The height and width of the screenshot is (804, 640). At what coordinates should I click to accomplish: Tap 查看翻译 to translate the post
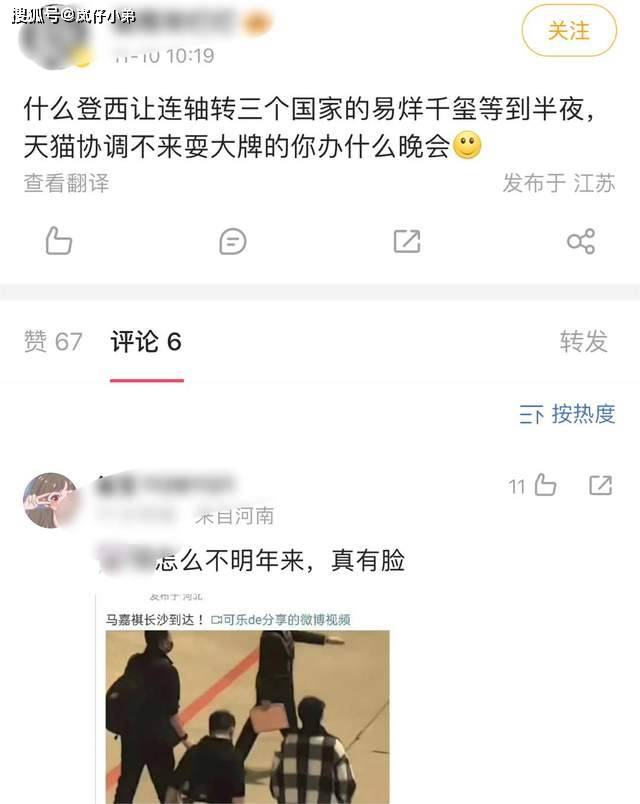pyautogui.click(x=66, y=183)
